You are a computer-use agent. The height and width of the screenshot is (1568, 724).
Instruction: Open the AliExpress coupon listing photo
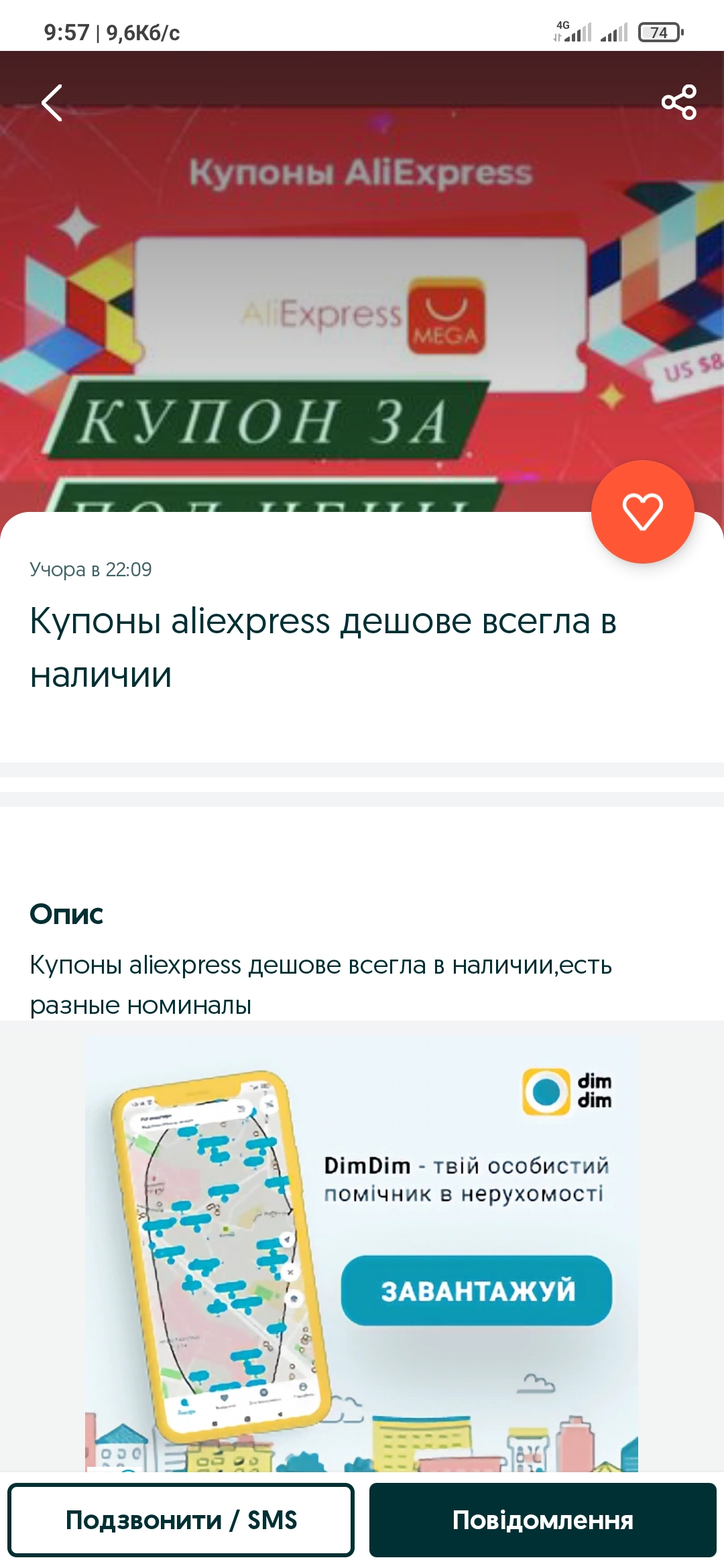pyautogui.click(x=362, y=295)
